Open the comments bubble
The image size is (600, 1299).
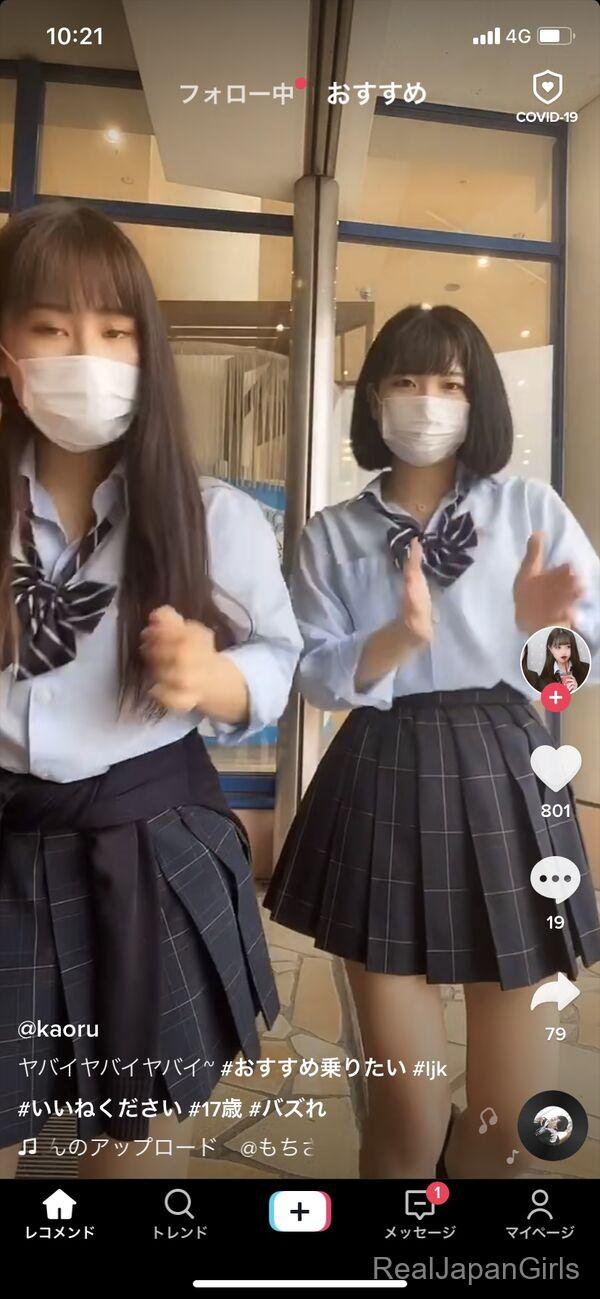555,880
